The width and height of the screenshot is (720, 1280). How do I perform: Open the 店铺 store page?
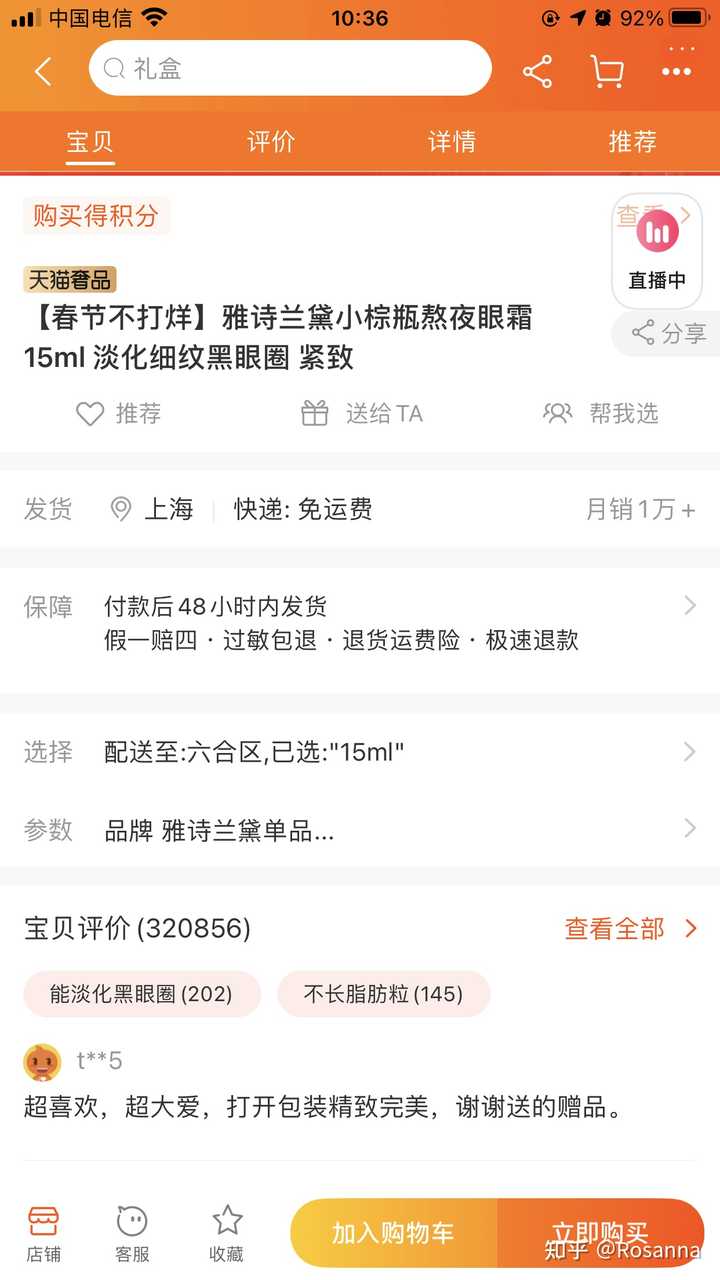point(44,1233)
